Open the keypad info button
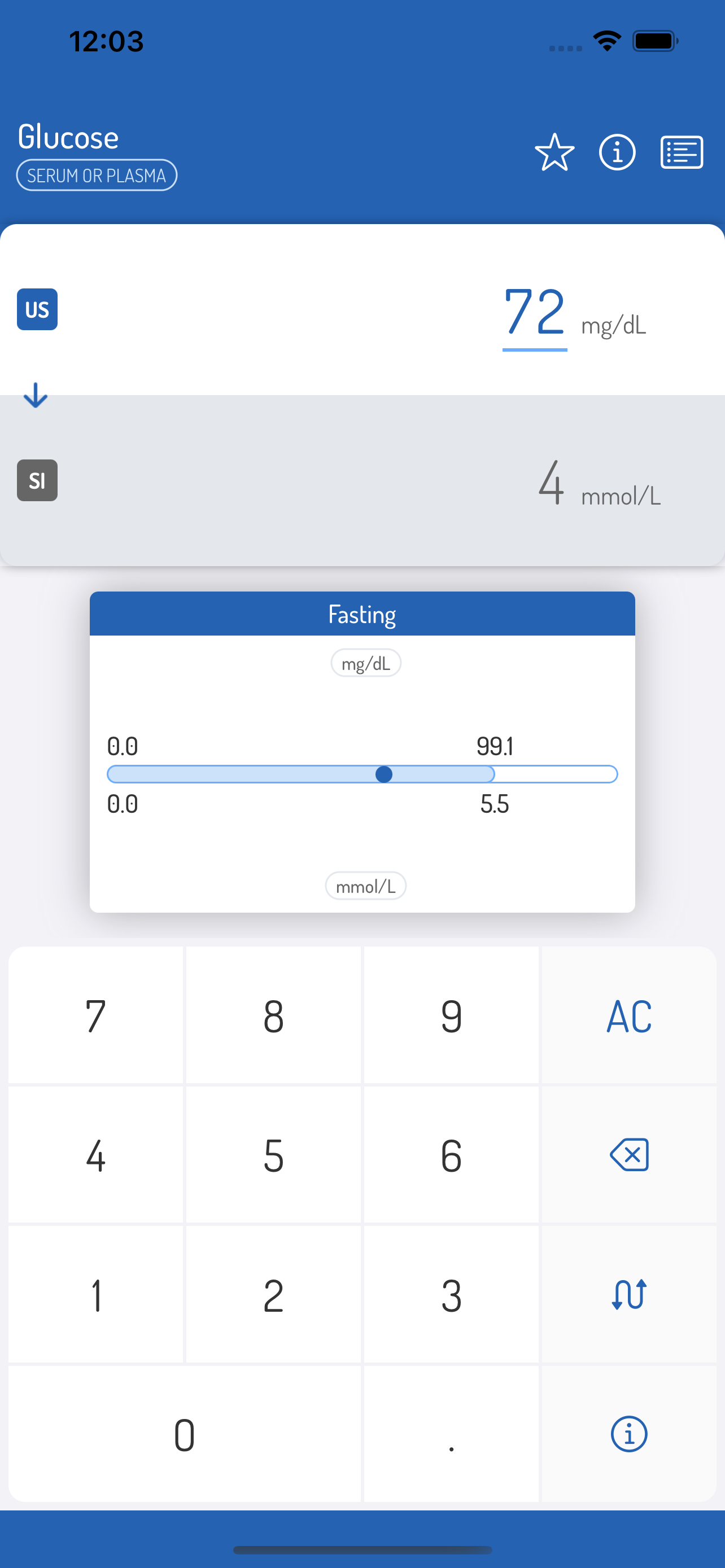 tap(629, 1435)
